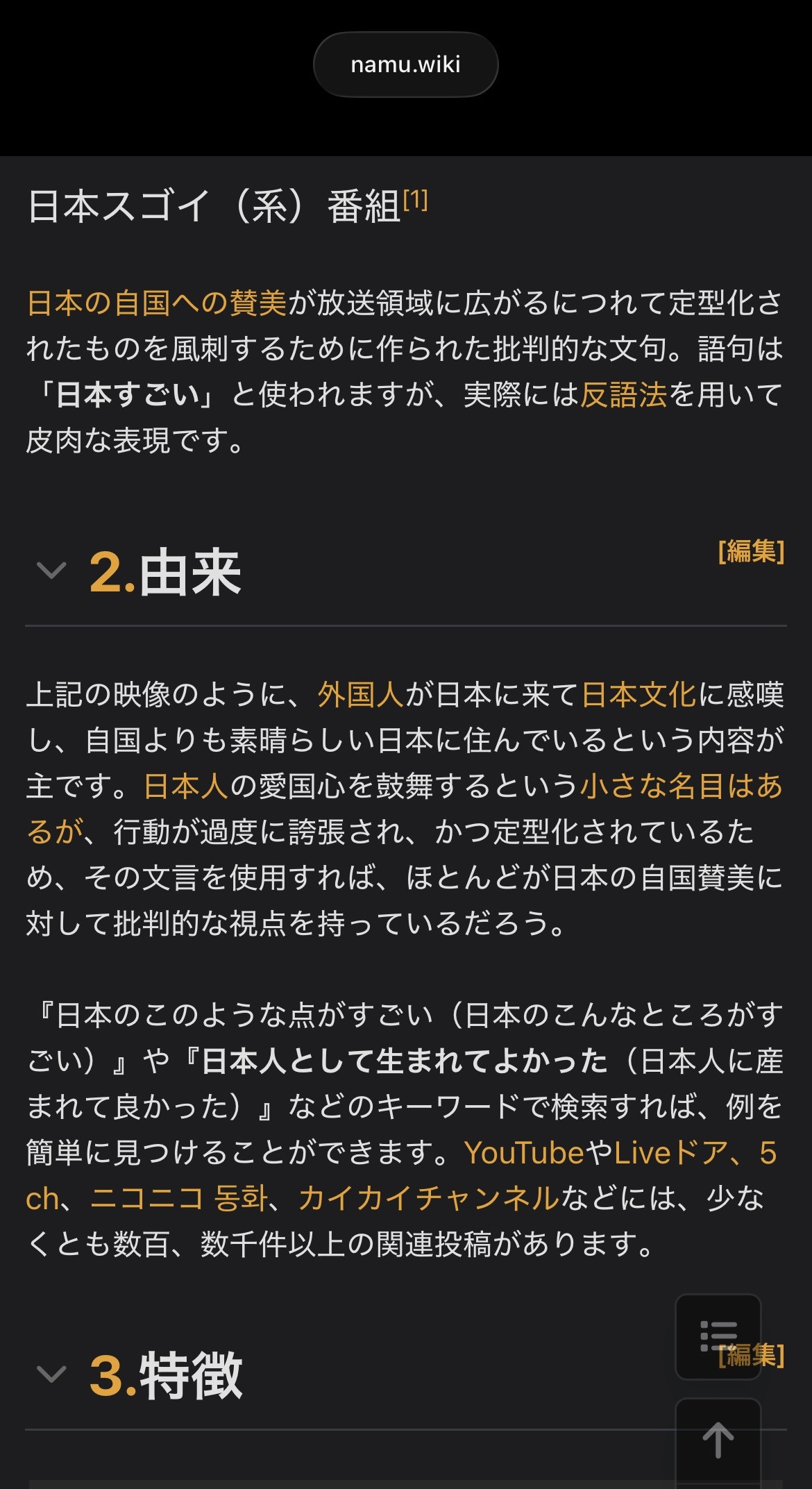Open the ニコニコ 동화 link

(x=179, y=1199)
